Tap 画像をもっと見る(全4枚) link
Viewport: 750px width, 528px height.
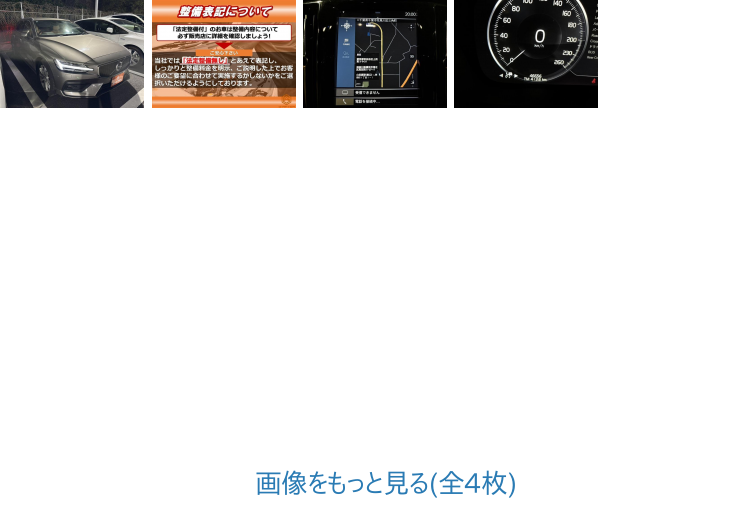385,483
